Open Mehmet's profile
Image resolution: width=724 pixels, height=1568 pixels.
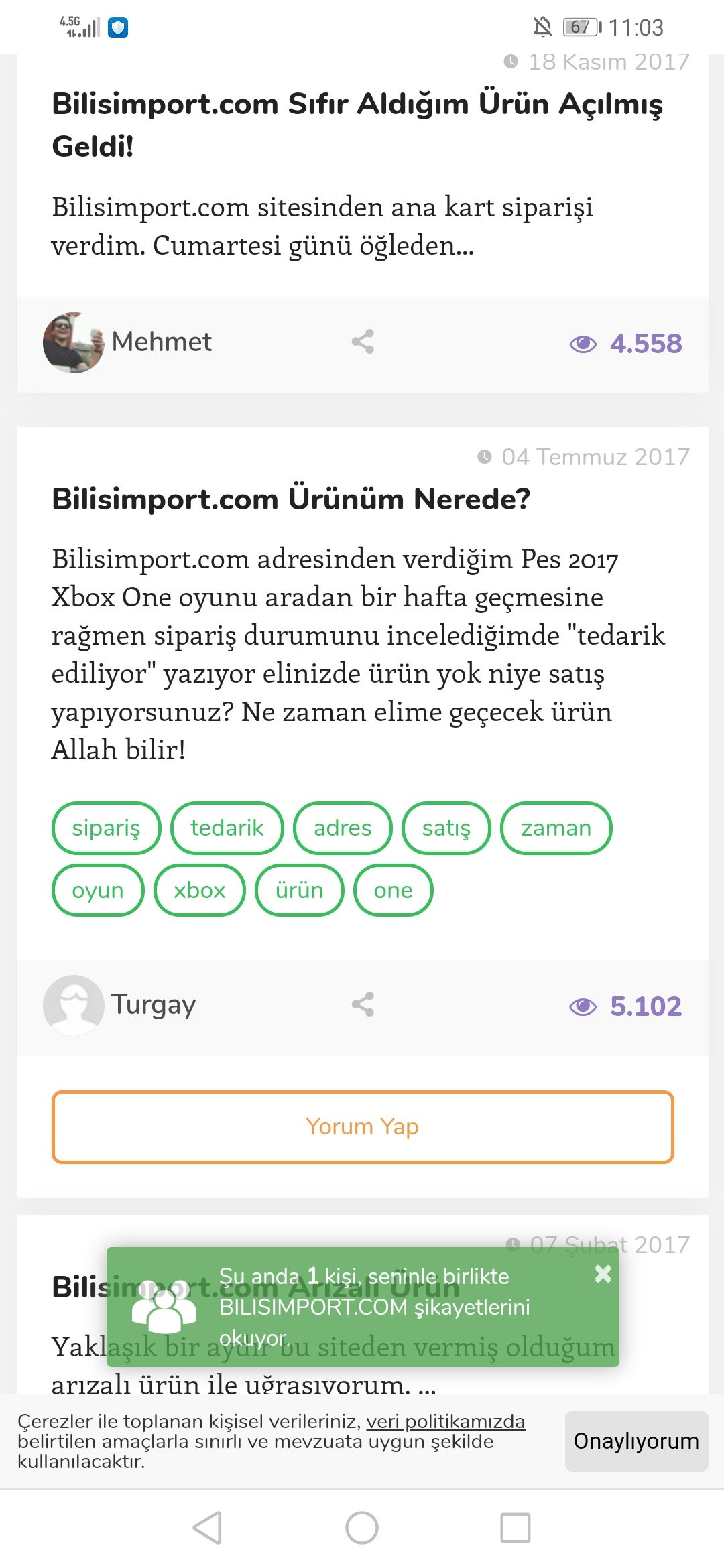tap(127, 342)
